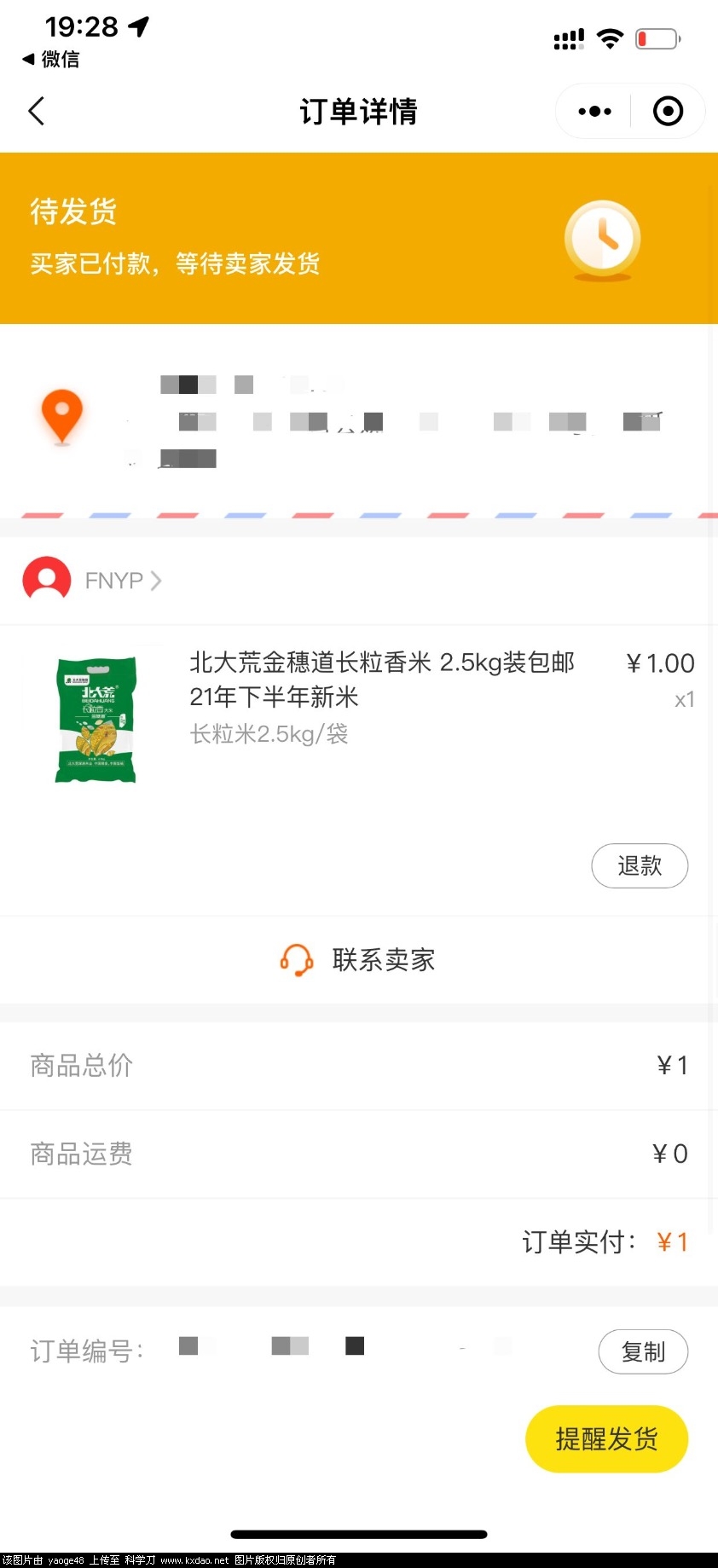Go back from the order details page
Viewport: 718px width, 1568px height.
(x=37, y=111)
